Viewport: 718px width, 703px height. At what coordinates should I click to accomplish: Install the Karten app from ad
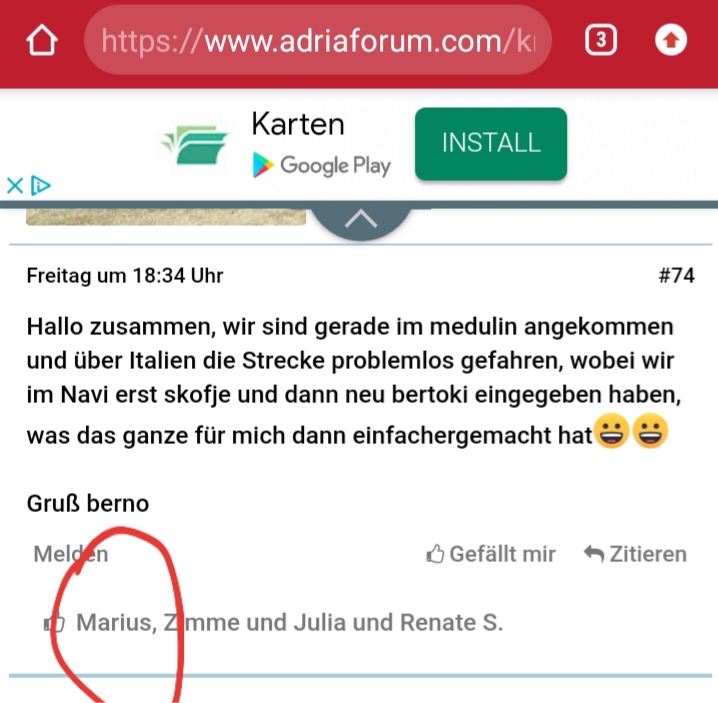point(490,144)
